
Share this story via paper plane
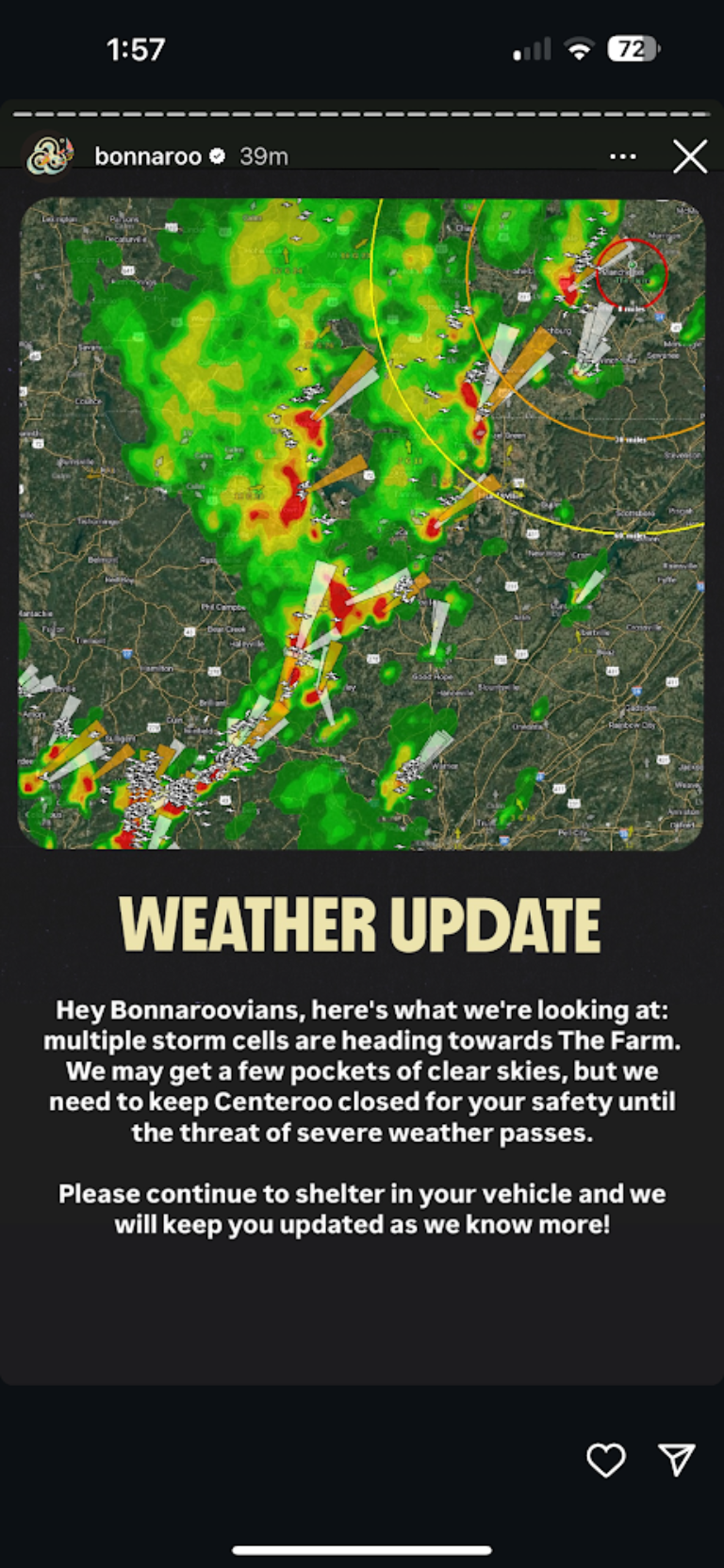tap(677, 1459)
